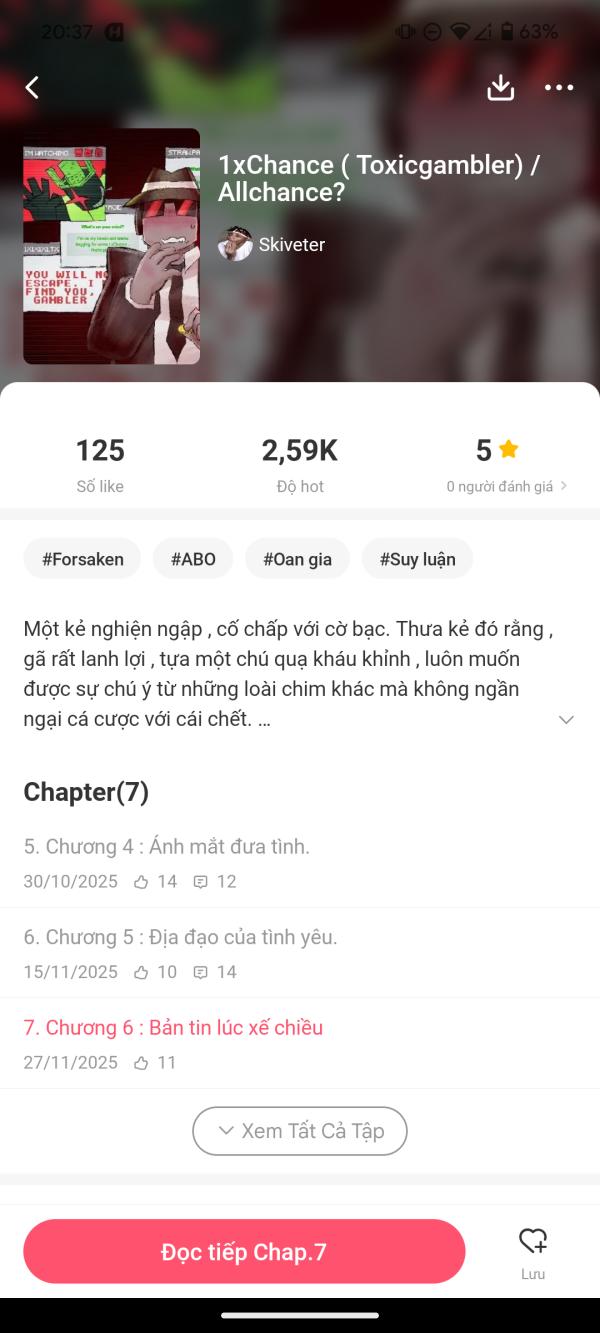Screen dimensions: 600x1333
Task: Open Chương 6 : Bản tin lúc xế chiều
Action: click(x=173, y=1028)
